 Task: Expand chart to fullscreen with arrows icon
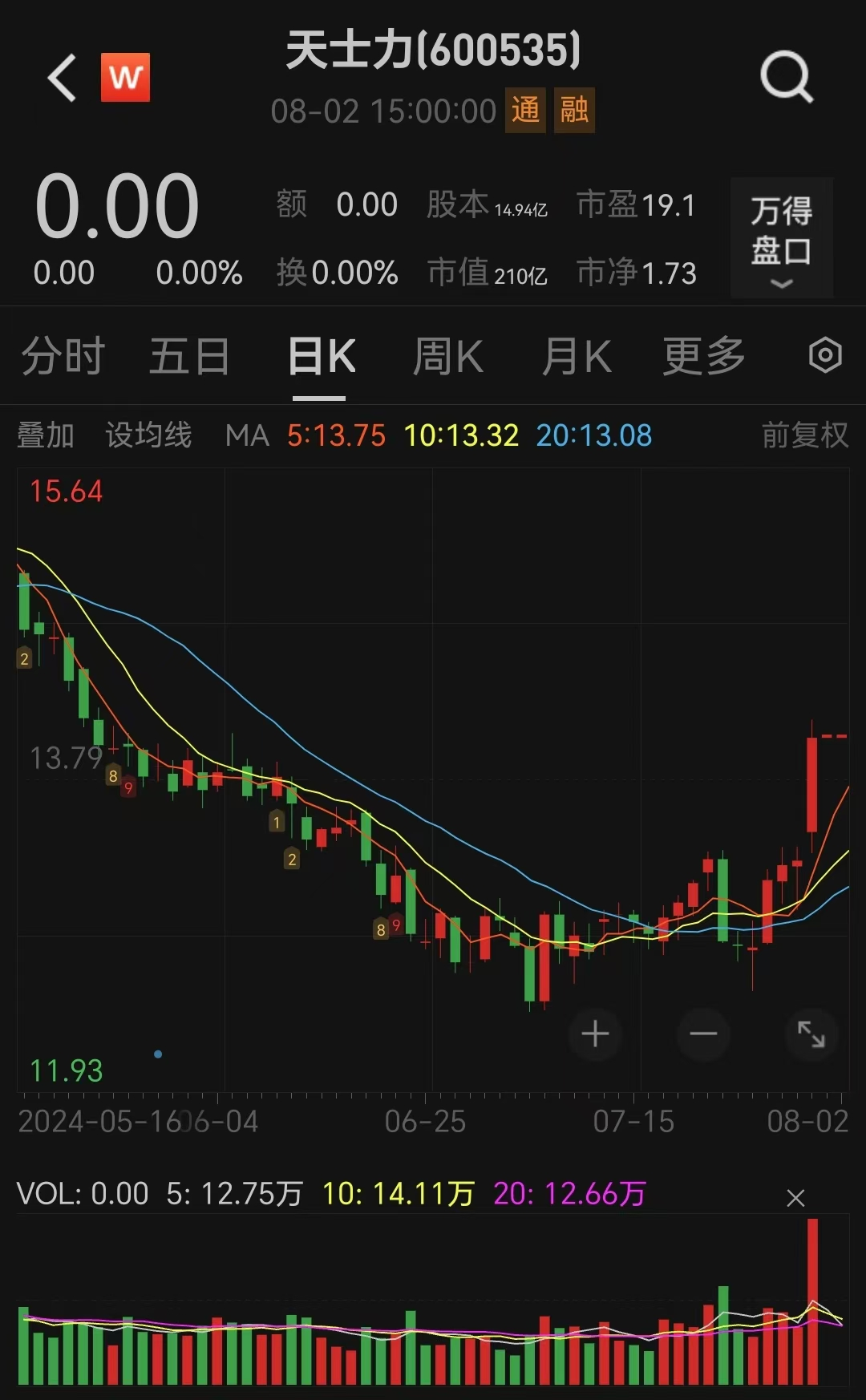(810, 1034)
